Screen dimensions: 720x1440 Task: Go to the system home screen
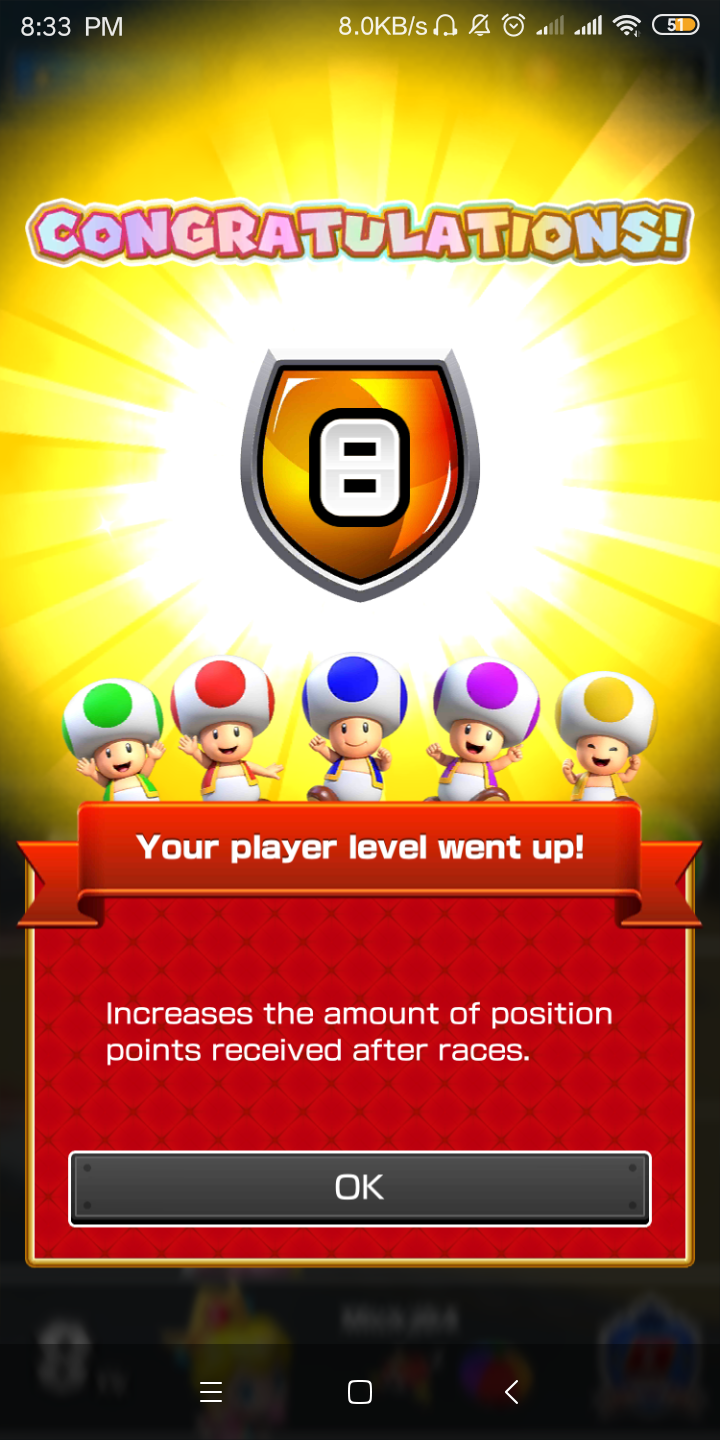point(360,1392)
